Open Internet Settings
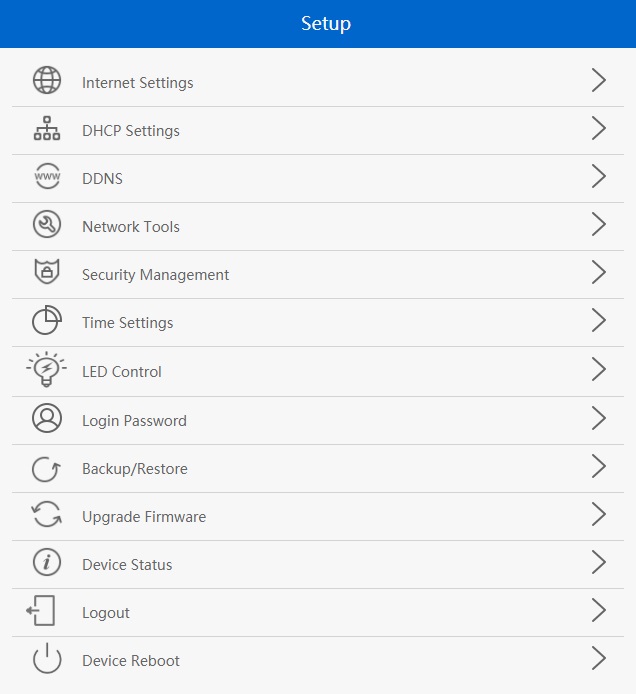The image size is (636, 694). coord(318,81)
